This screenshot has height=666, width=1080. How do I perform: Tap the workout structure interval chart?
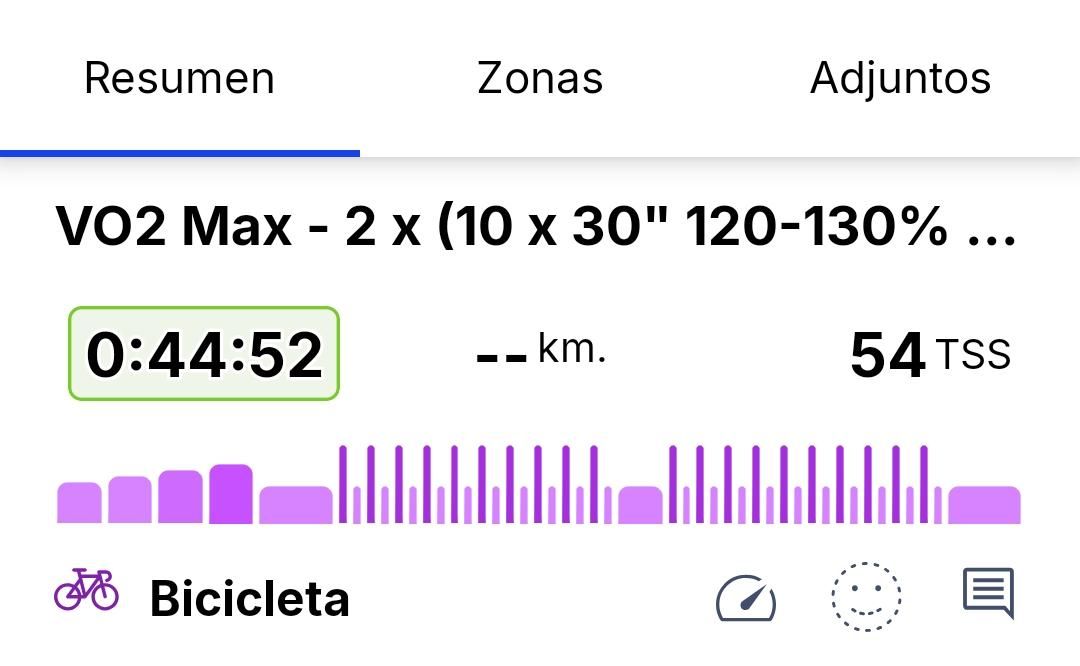(538, 486)
